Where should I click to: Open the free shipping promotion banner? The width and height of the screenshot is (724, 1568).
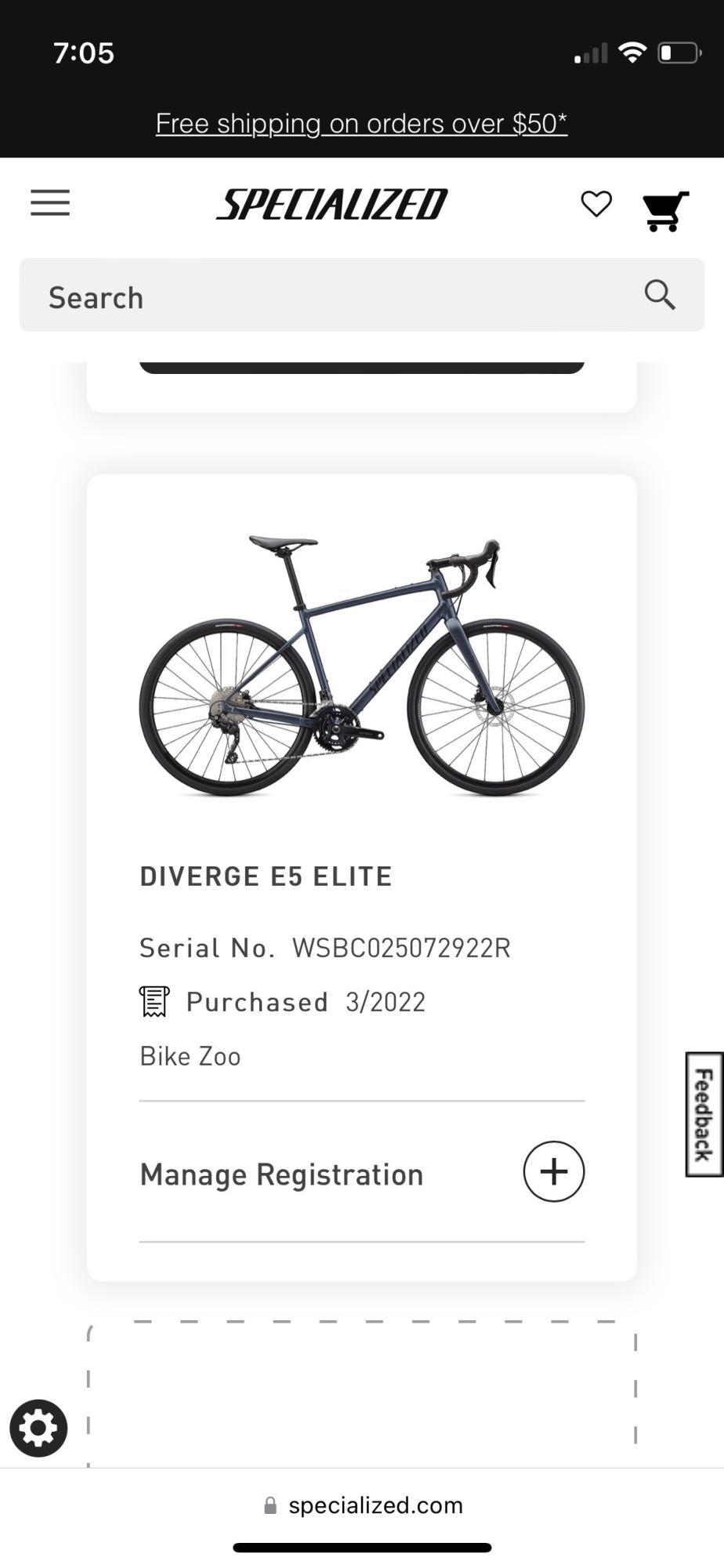[360, 123]
